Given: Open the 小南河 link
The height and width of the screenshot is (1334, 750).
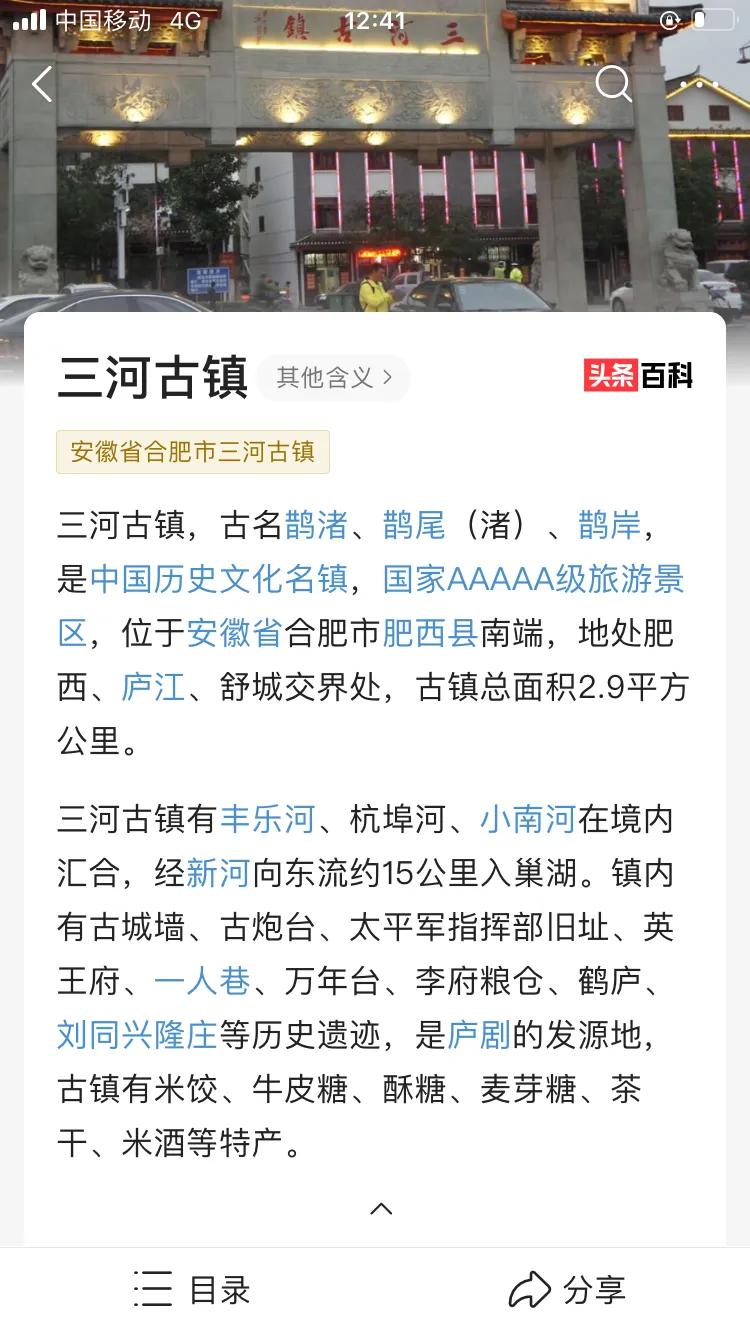Looking at the screenshot, I should point(528,819).
